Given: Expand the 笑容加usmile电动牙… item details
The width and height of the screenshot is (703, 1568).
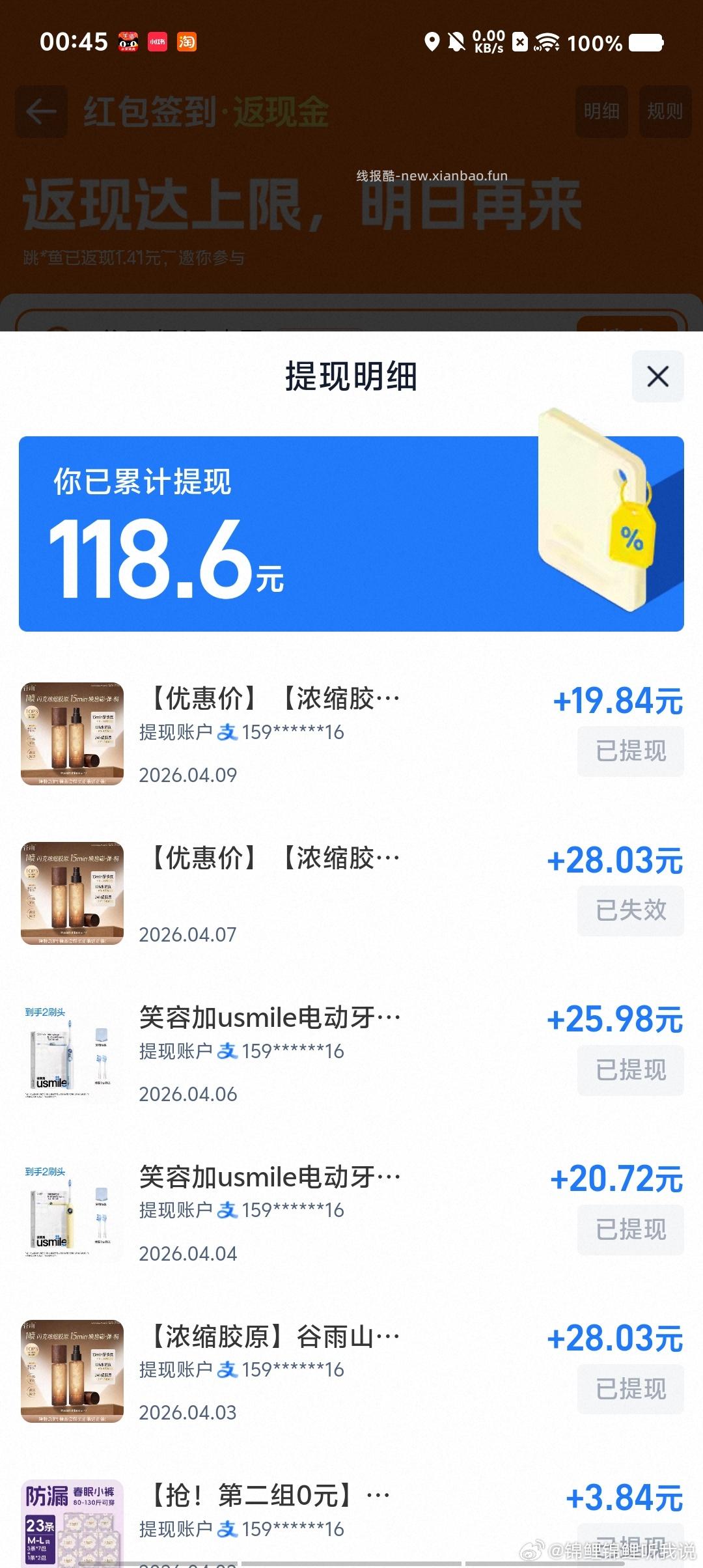Looking at the screenshot, I should [x=267, y=1016].
